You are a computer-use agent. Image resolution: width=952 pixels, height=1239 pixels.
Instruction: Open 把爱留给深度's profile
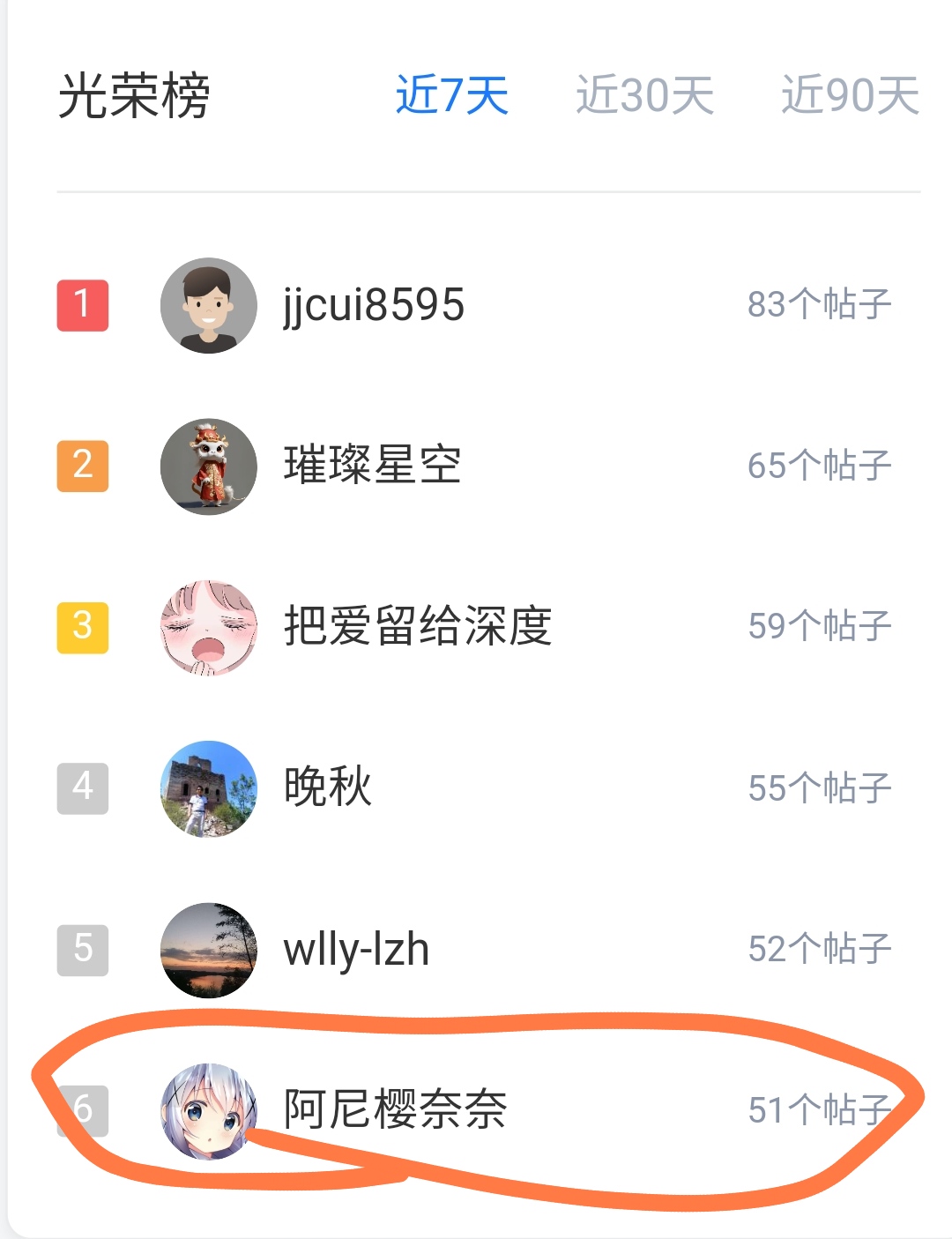417,626
